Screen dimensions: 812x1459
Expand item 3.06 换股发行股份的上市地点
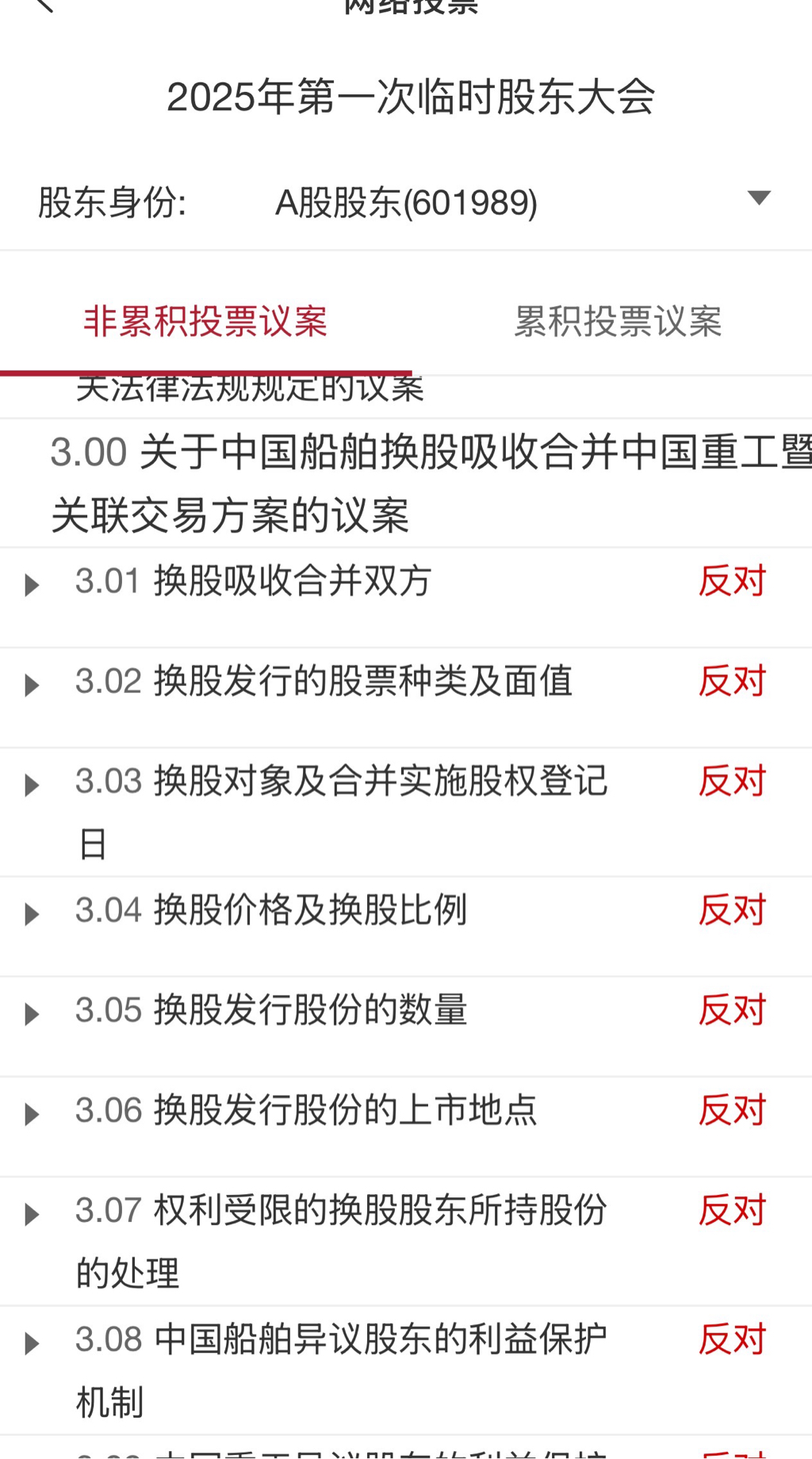click(32, 1114)
